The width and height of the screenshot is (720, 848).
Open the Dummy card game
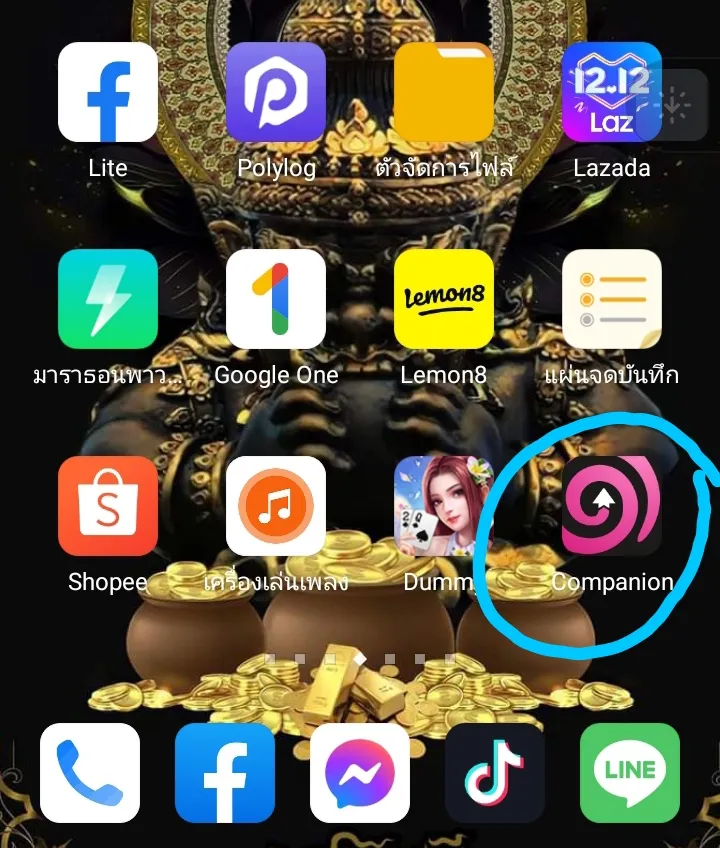tap(444, 505)
